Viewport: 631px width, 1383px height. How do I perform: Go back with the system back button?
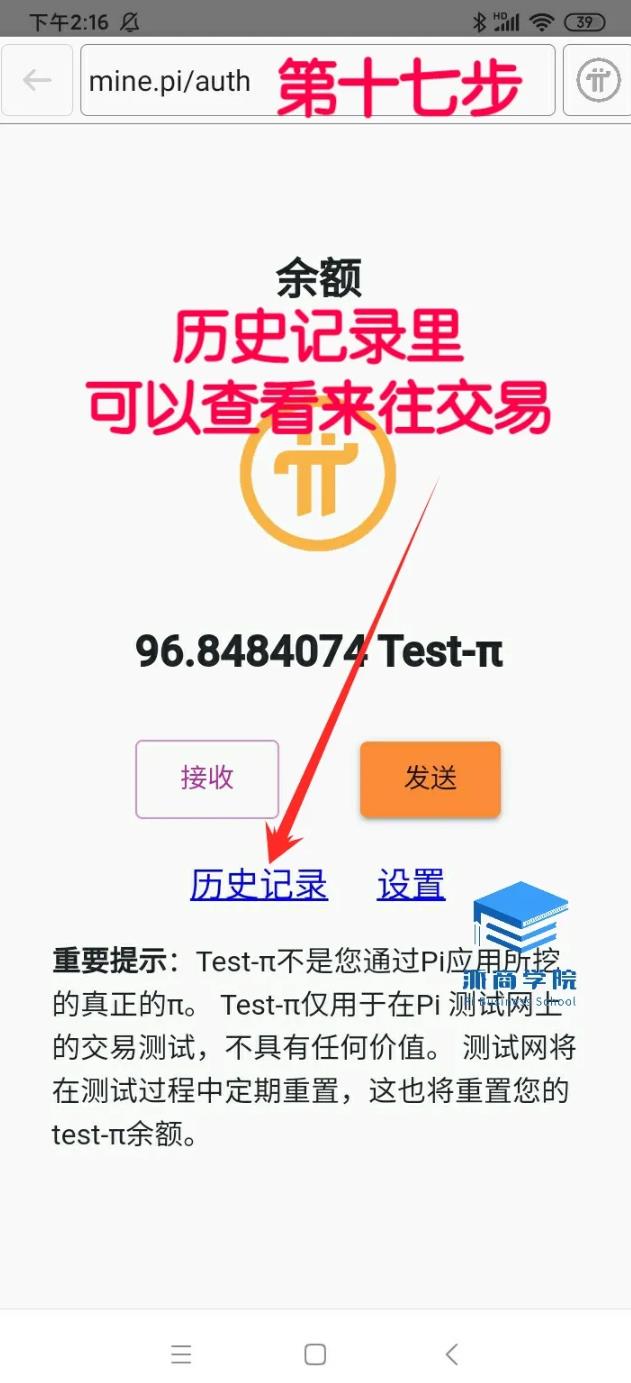click(451, 1354)
